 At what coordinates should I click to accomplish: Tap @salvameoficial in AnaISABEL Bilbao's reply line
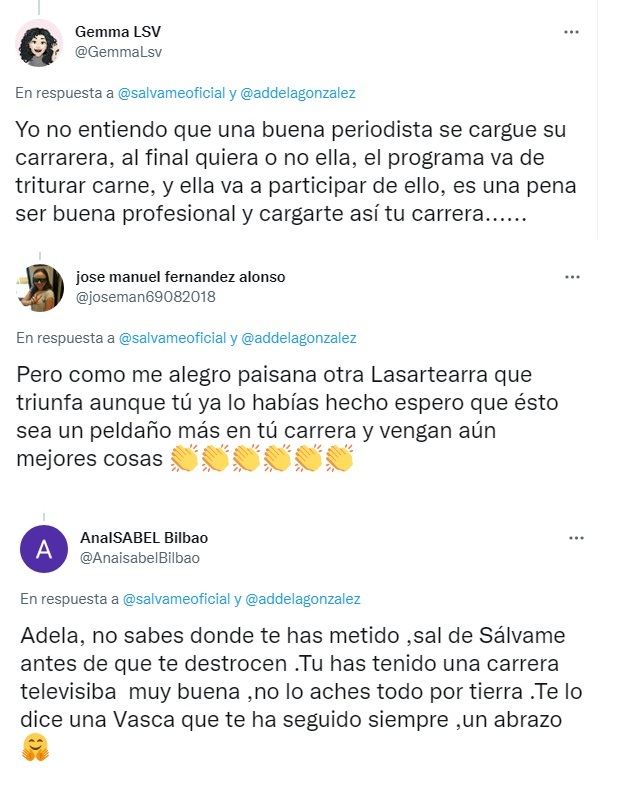coord(176,599)
